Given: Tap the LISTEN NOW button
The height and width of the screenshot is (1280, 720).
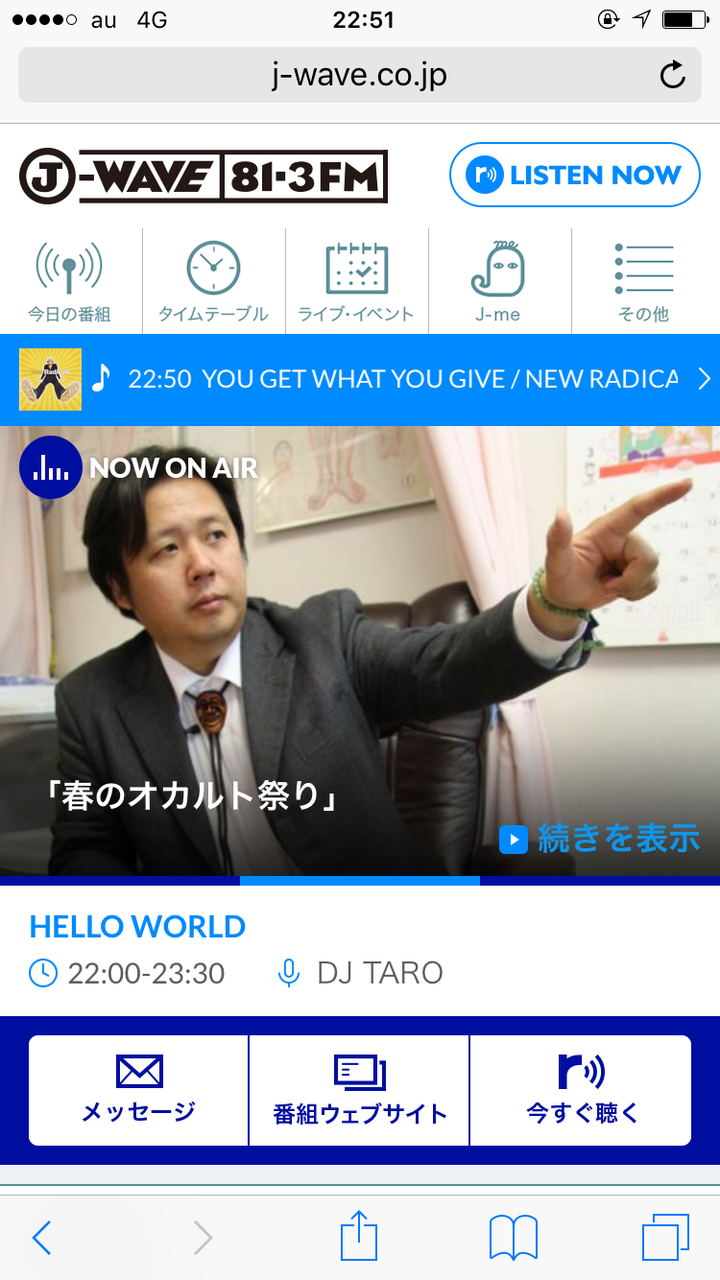Looking at the screenshot, I should point(574,175).
